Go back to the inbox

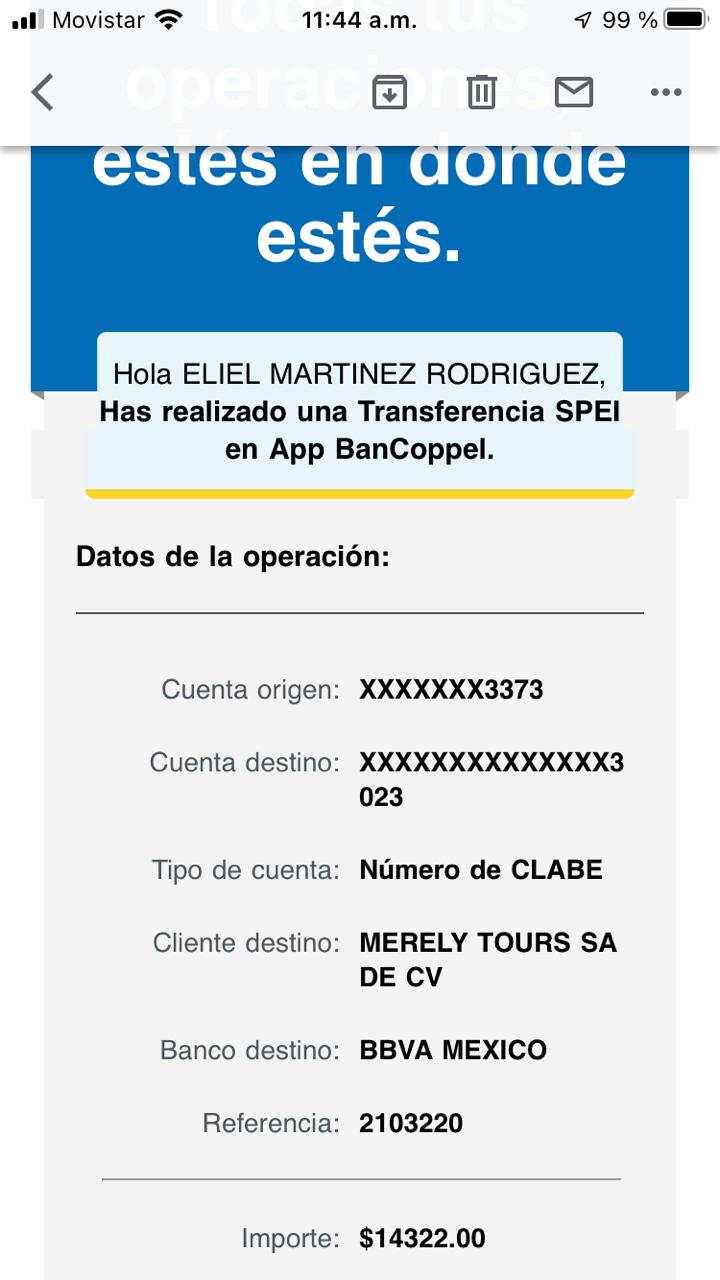tap(42, 92)
